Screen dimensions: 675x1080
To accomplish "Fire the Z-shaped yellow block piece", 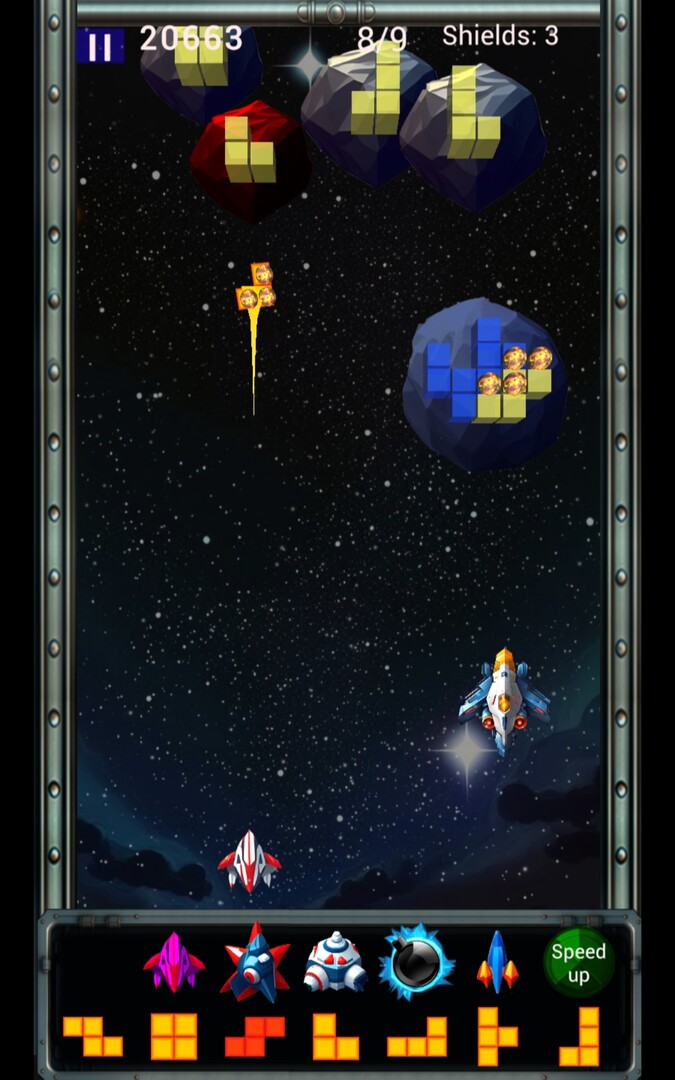I will pyautogui.click(x=92, y=1036).
